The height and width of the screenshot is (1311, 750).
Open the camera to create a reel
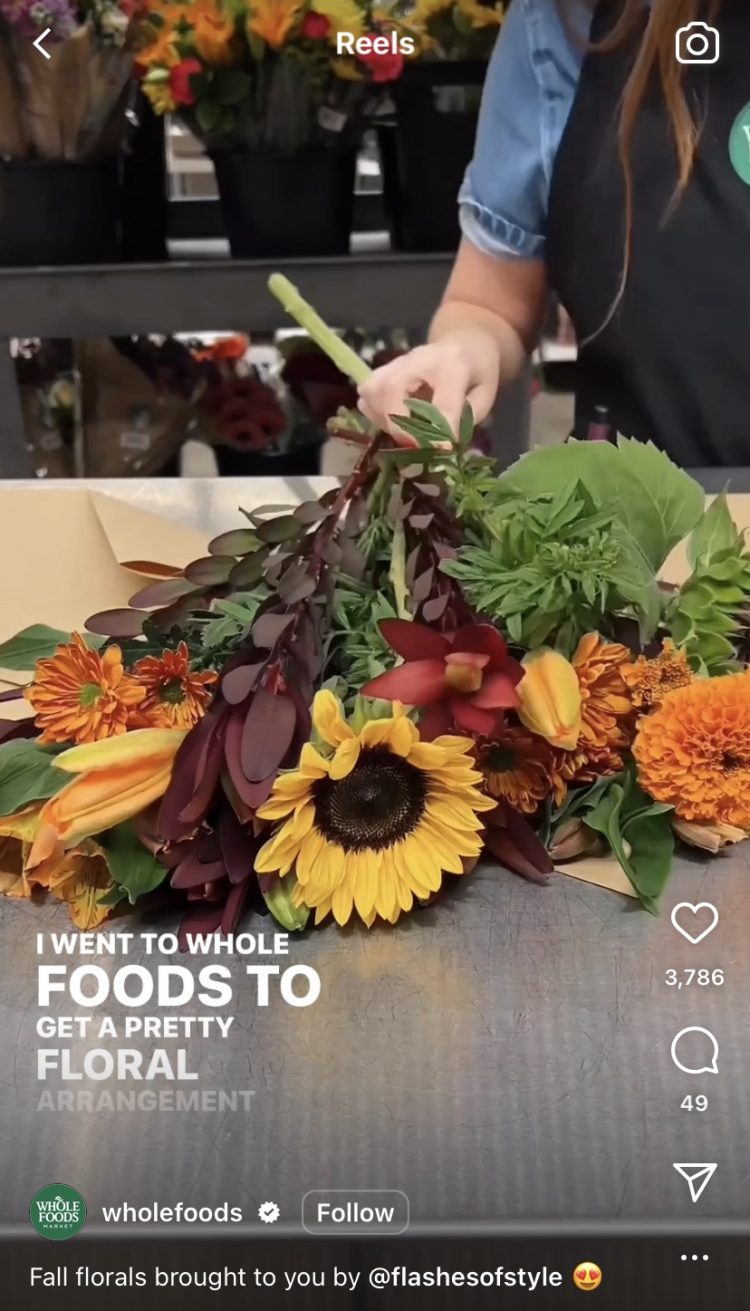697,44
